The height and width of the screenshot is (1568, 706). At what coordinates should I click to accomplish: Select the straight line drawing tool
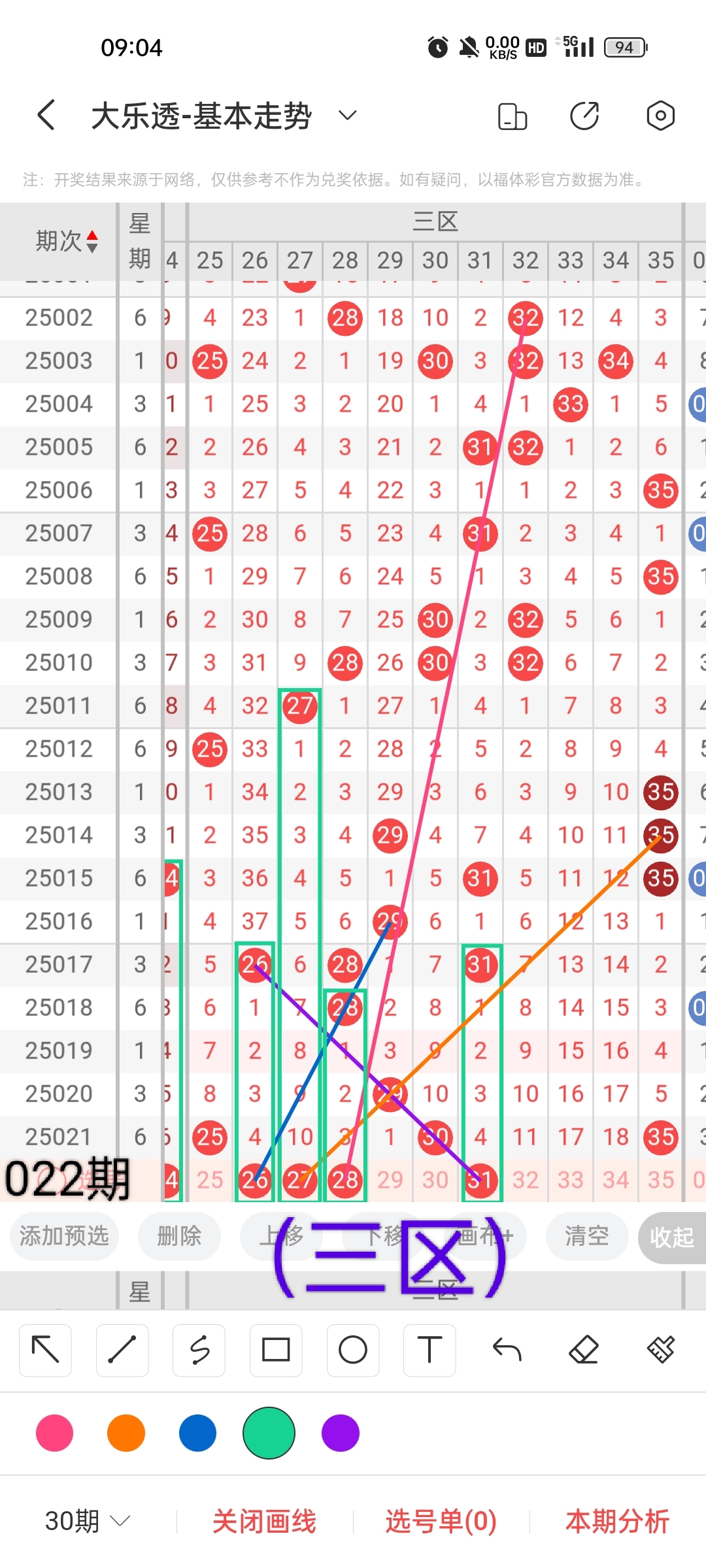[x=122, y=1350]
